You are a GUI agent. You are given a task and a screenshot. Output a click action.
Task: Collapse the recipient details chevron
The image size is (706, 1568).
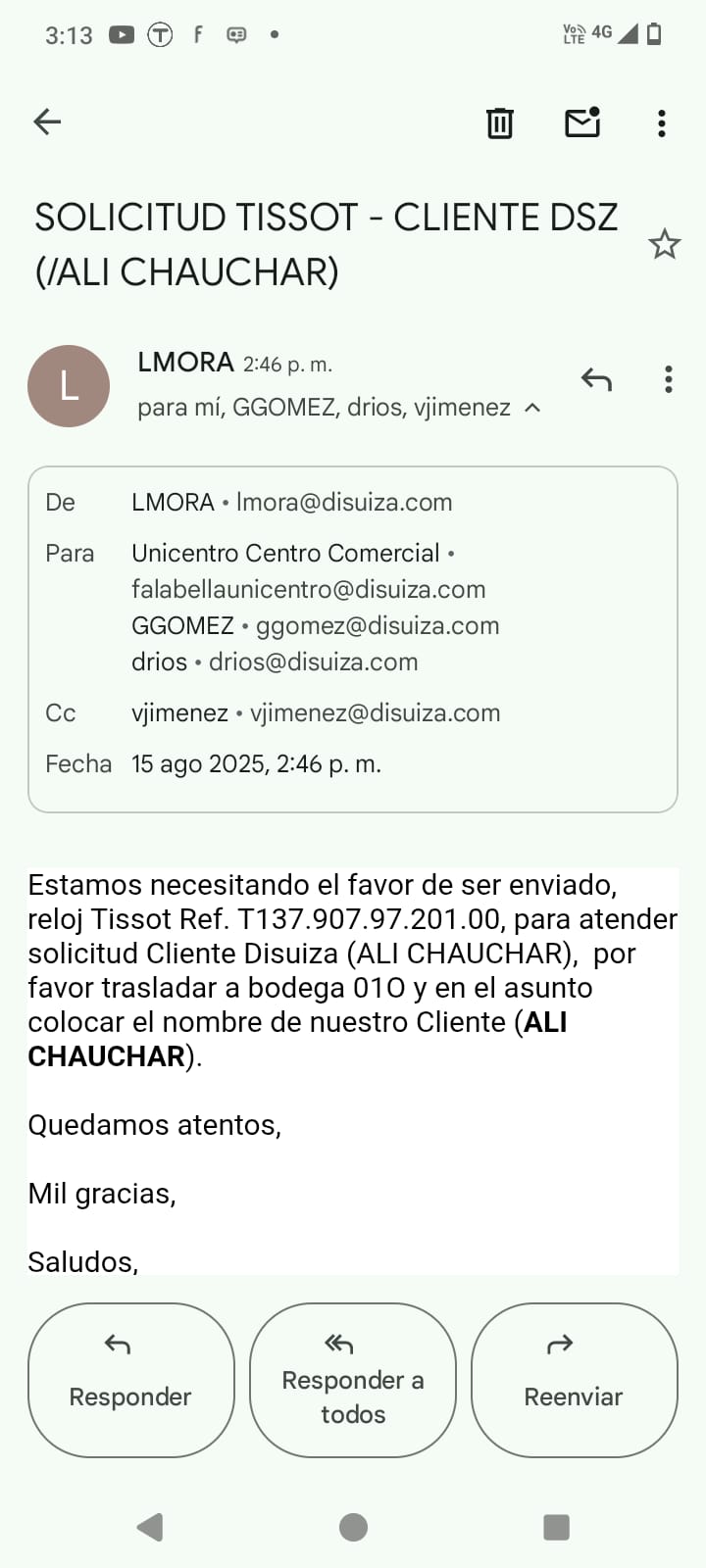(x=532, y=408)
